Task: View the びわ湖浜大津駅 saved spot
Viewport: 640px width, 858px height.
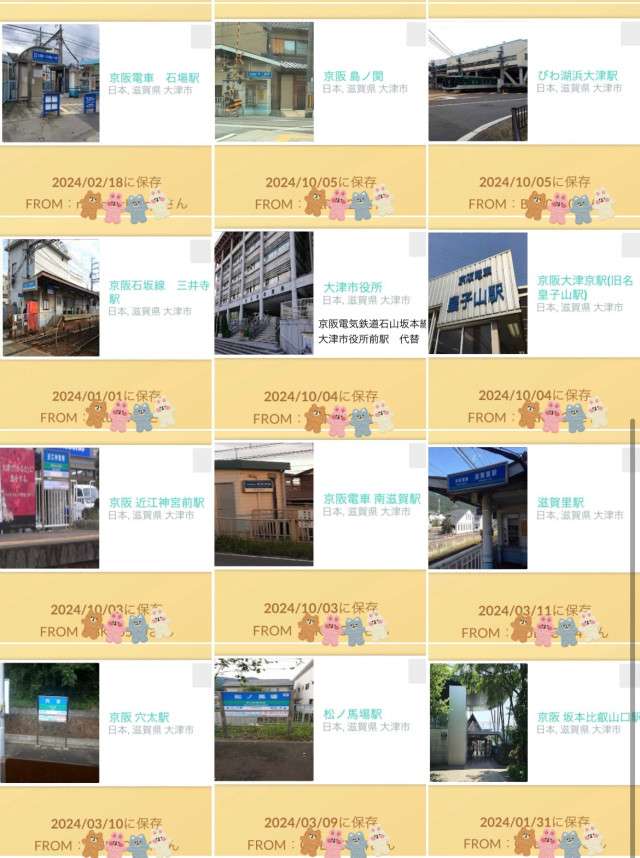Action: pyautogui.click(x=580, y=76)
